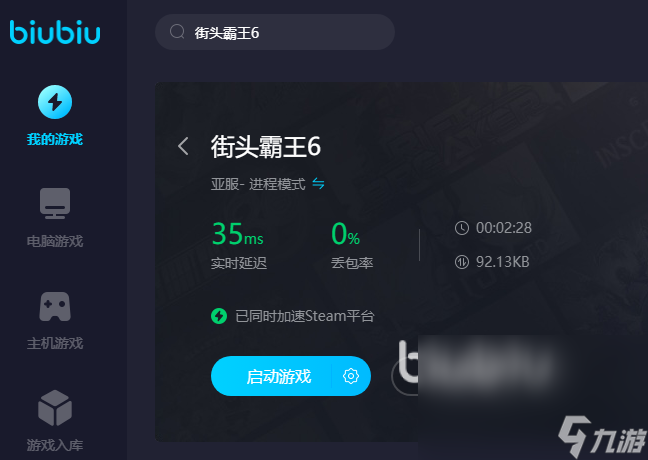Switch to the 主机游戏 tab

click(x=55, y=319)
